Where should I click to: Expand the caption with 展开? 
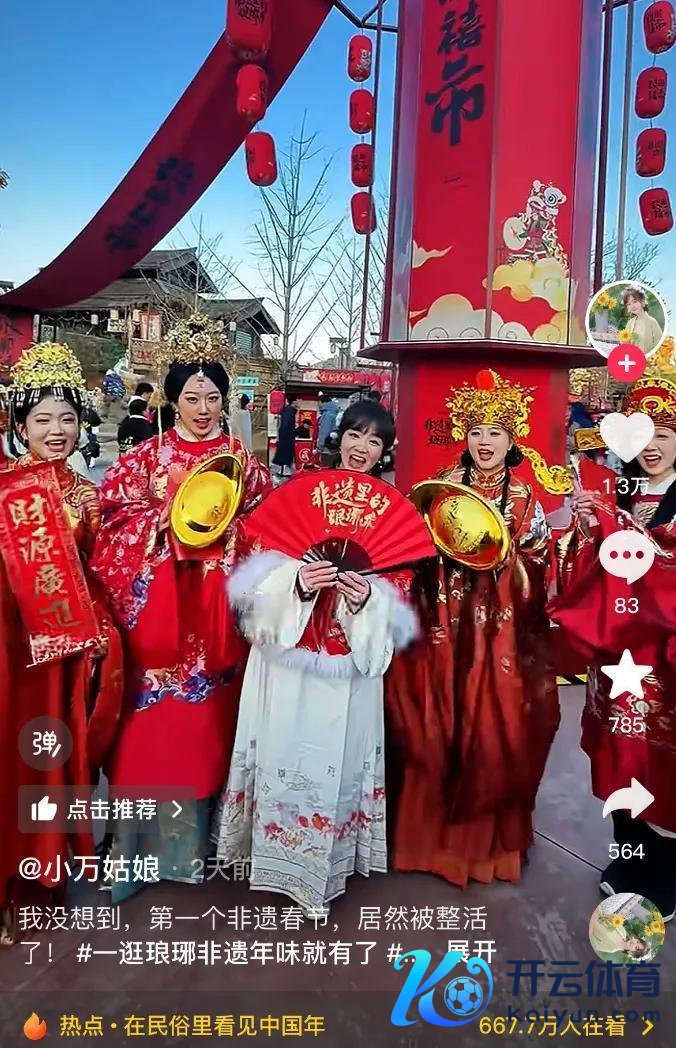point(470,951)
